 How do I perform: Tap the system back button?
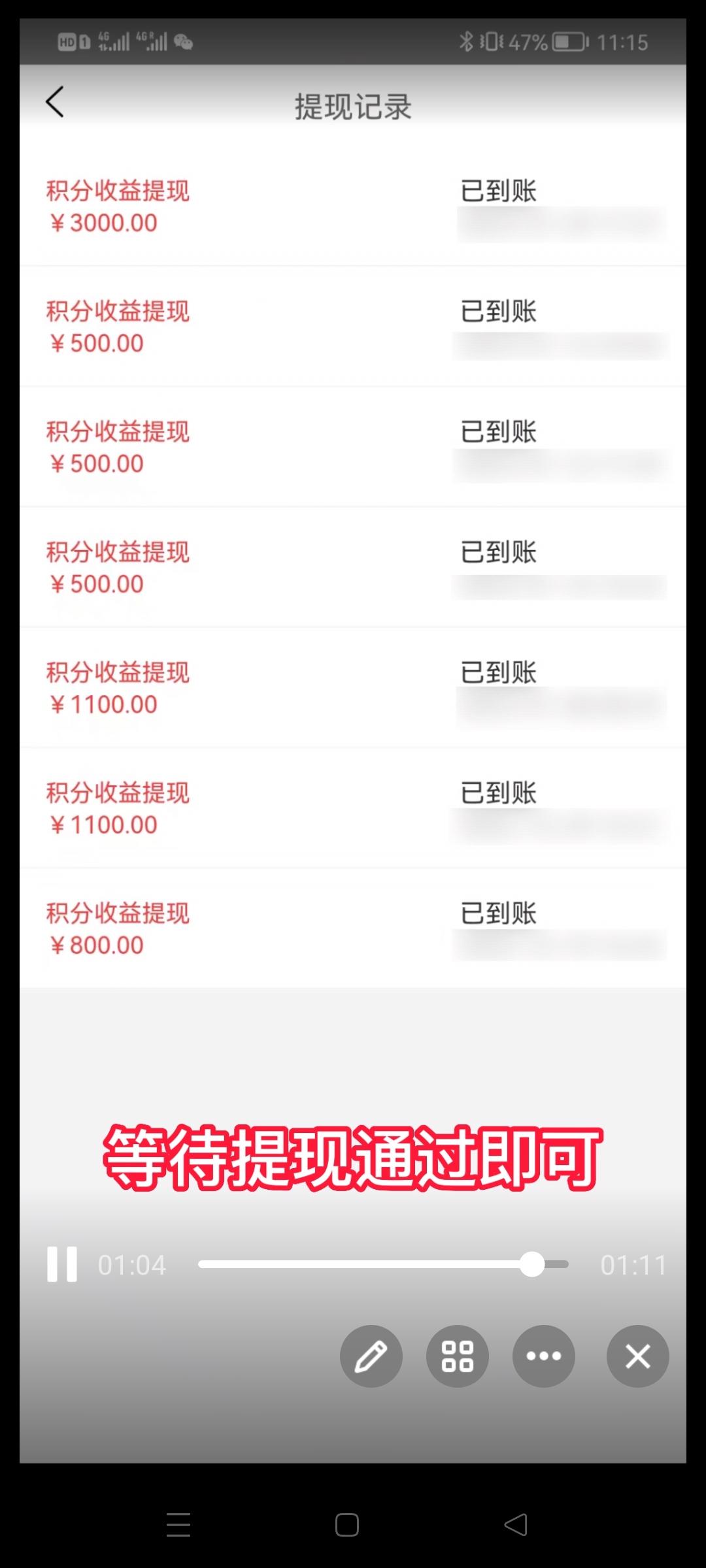[516, 1525]
